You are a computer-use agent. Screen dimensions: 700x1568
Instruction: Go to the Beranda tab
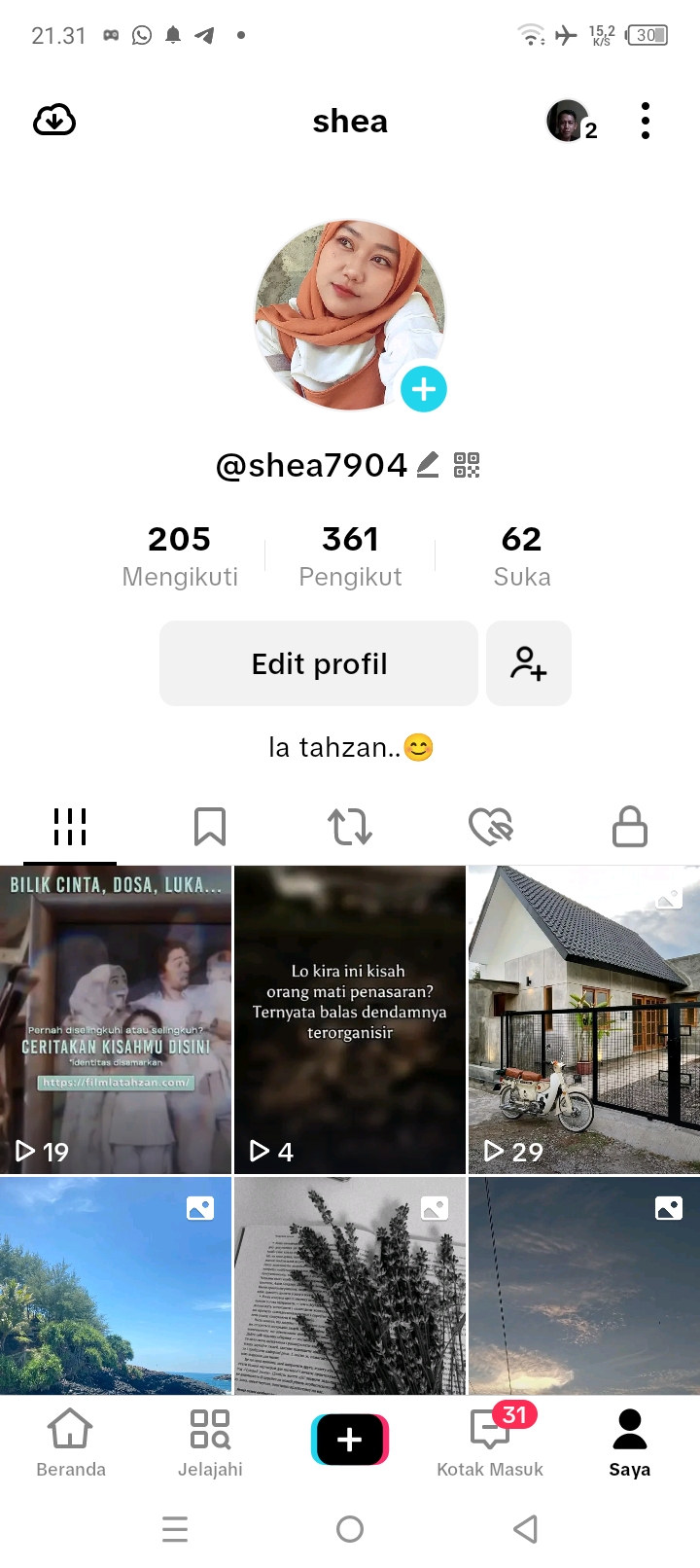pyautogui.click(x=70, y=1442)
